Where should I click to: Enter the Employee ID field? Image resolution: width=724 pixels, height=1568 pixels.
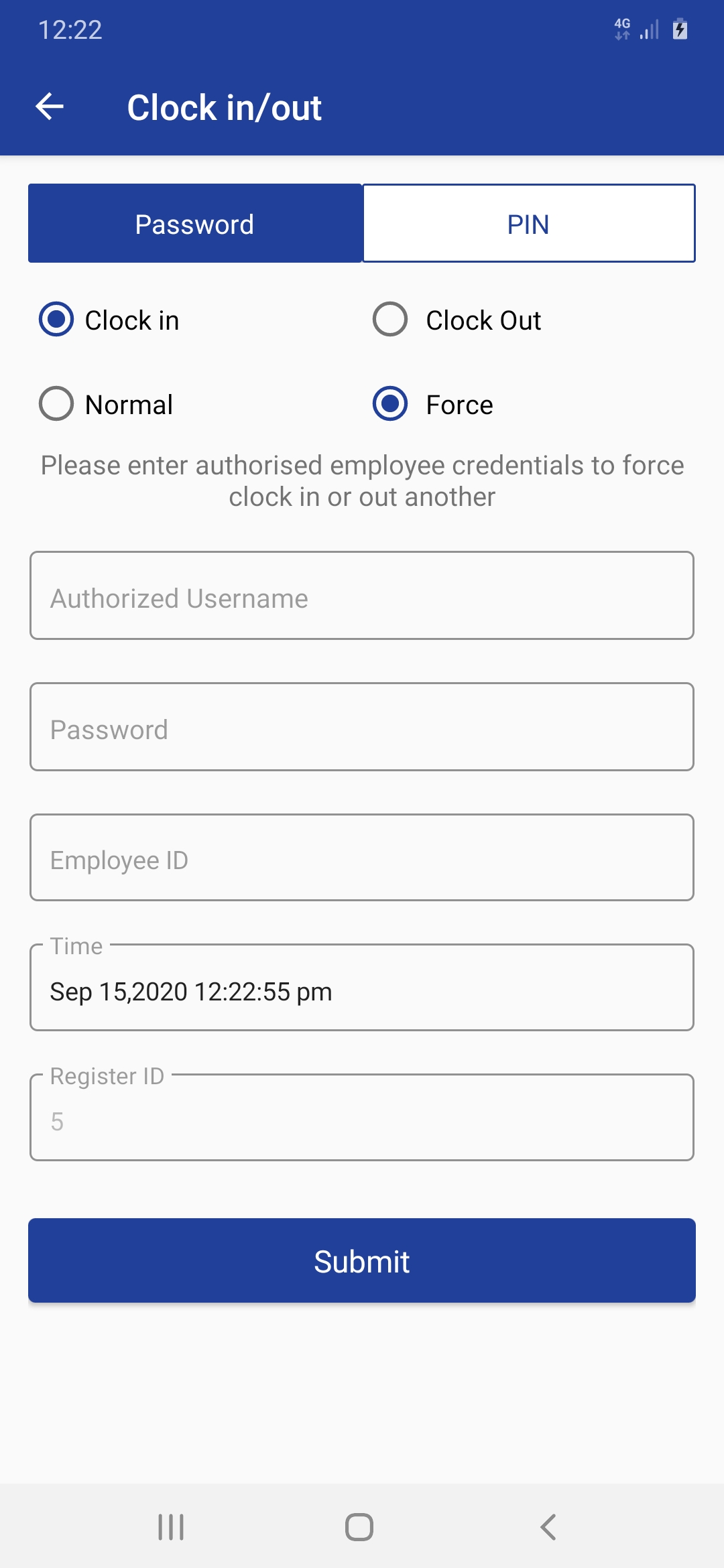click(x=362, y=858)
